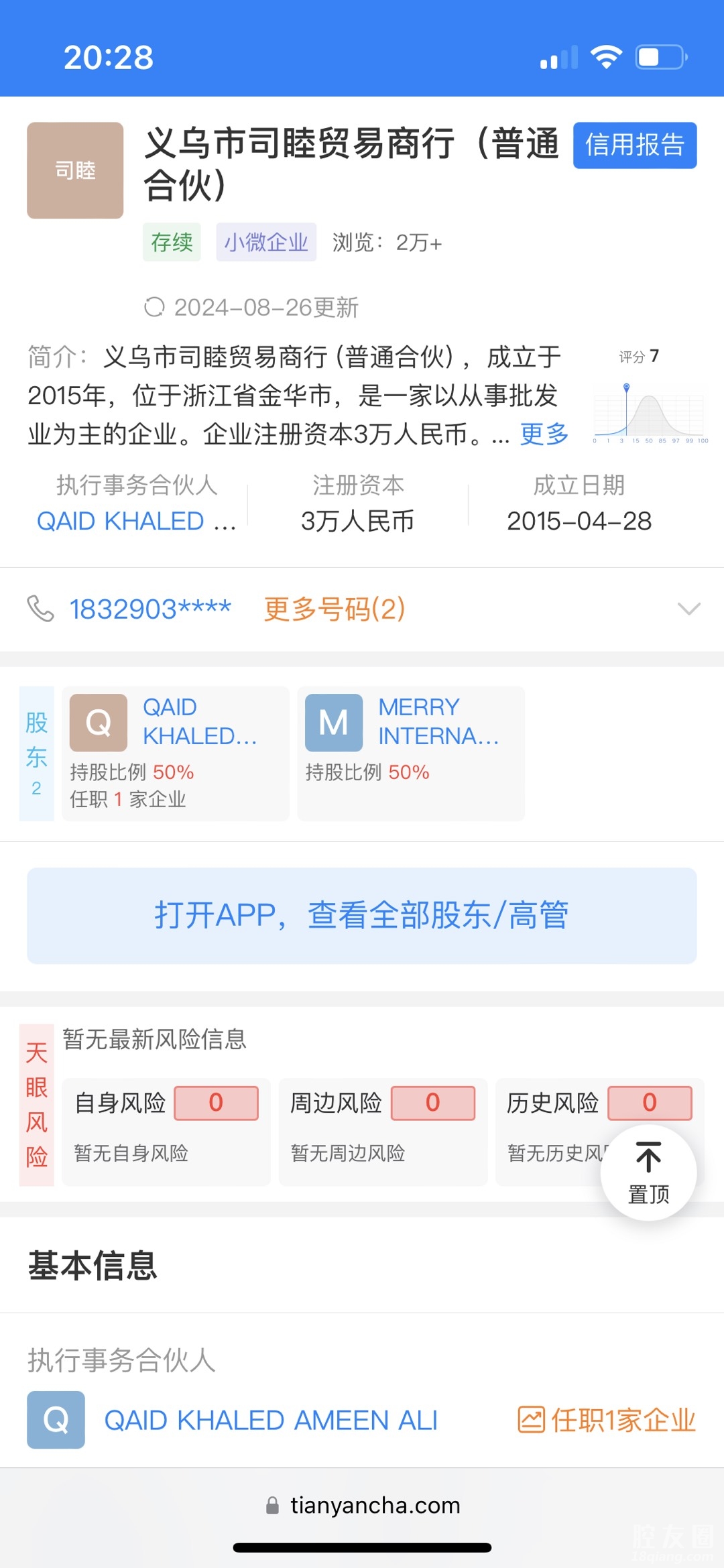View 更多号码(2) additional phone numbers
Image resolution: width=724 pixels, height=1568 pixels.
click(335, 609)
